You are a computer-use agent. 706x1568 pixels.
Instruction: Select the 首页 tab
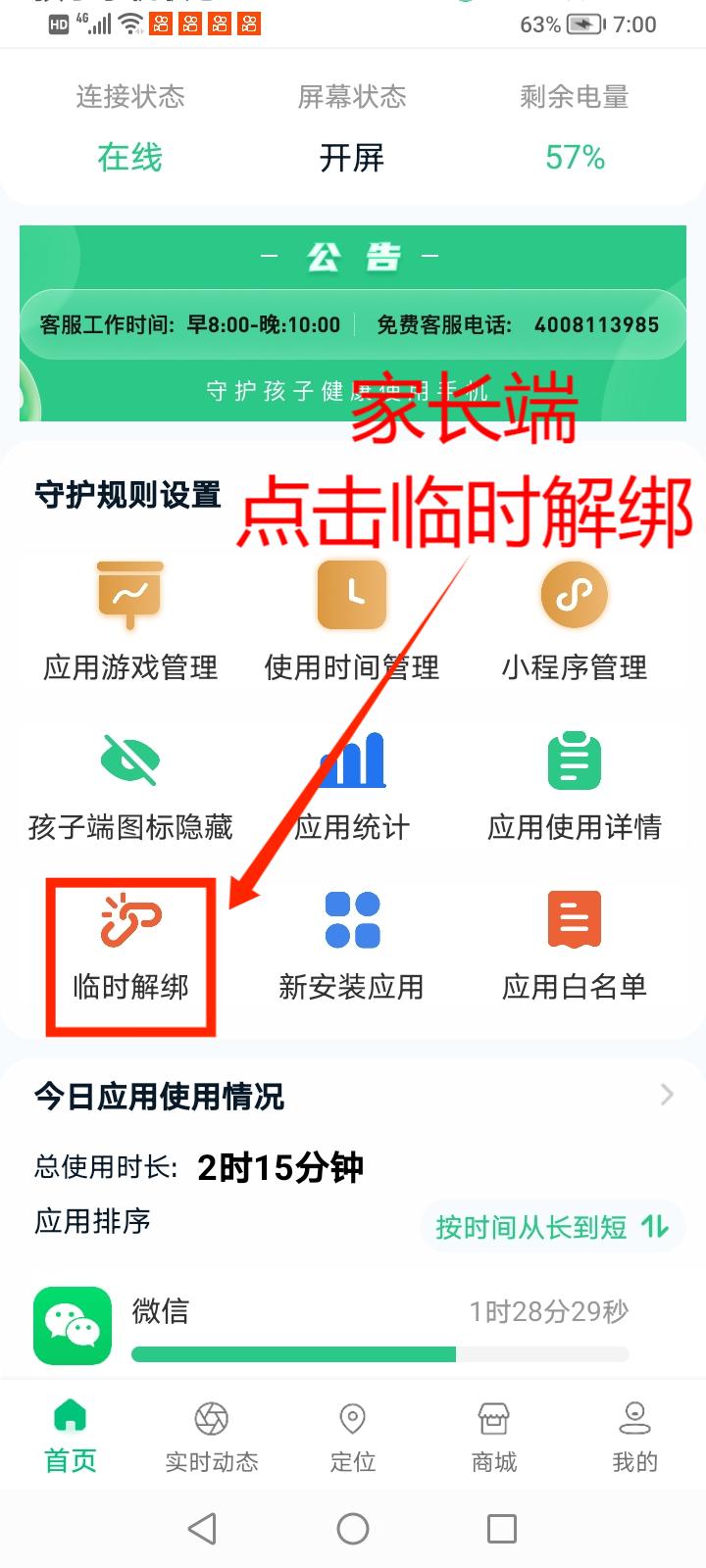click(71, 1437)
